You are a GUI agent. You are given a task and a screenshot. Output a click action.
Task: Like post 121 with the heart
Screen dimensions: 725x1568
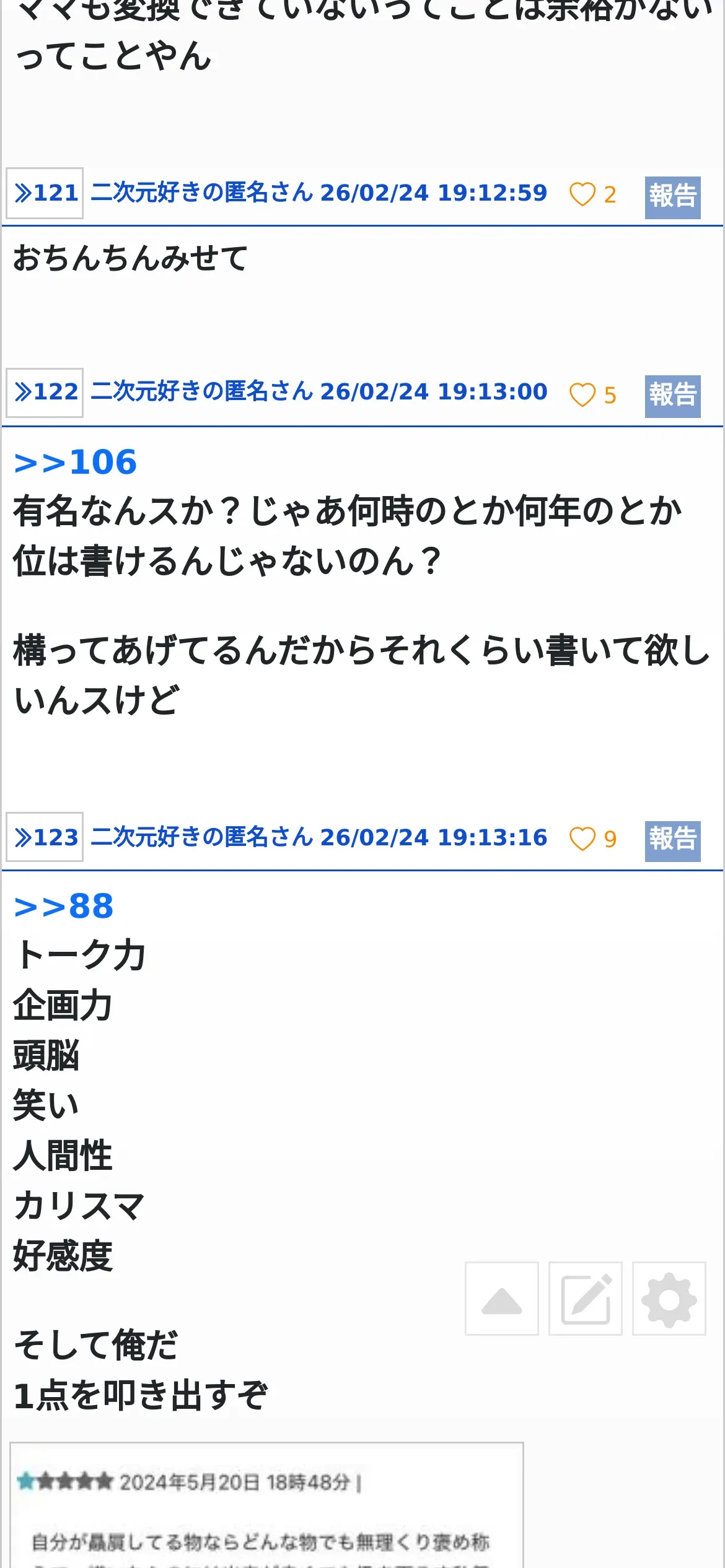click(582, 194)
